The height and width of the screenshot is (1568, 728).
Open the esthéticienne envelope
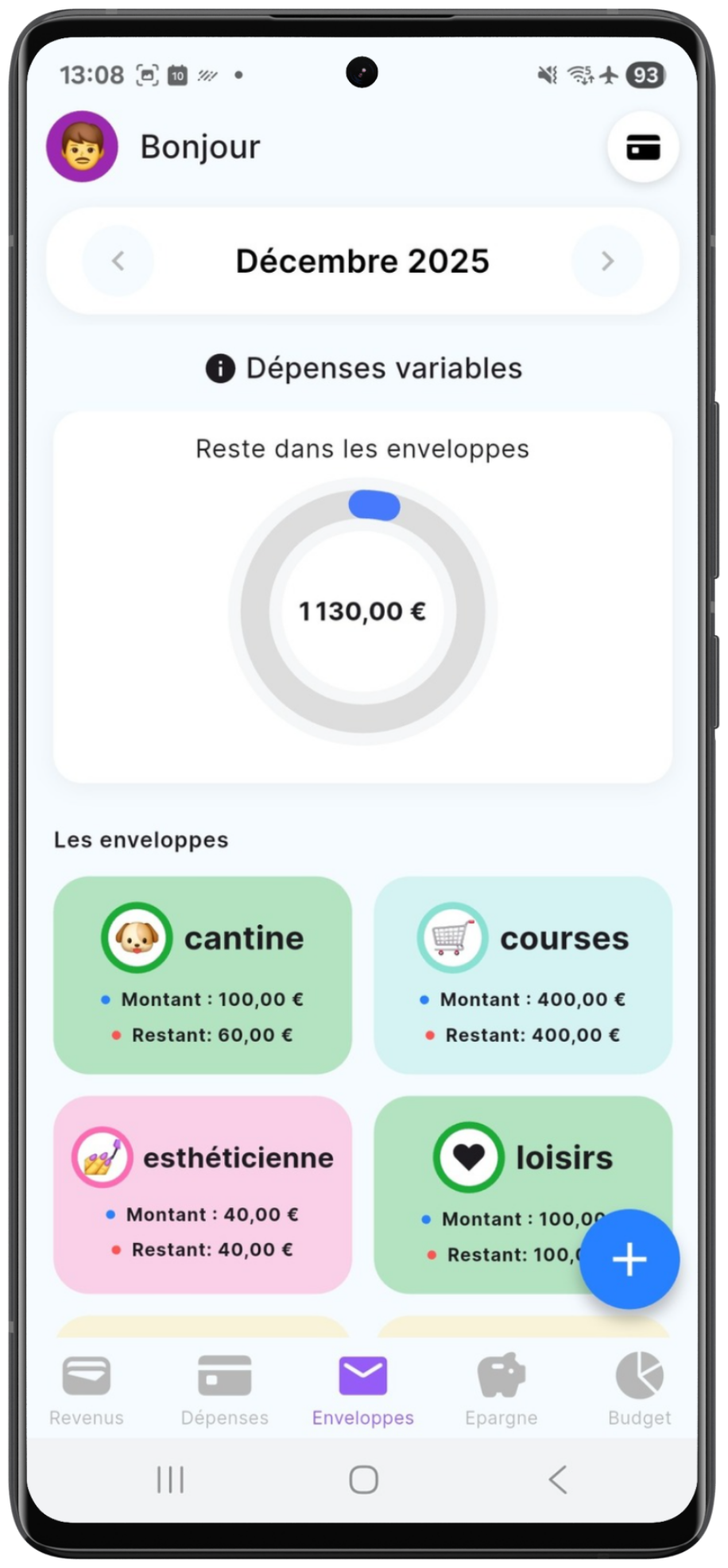(x=202, y=1194)
